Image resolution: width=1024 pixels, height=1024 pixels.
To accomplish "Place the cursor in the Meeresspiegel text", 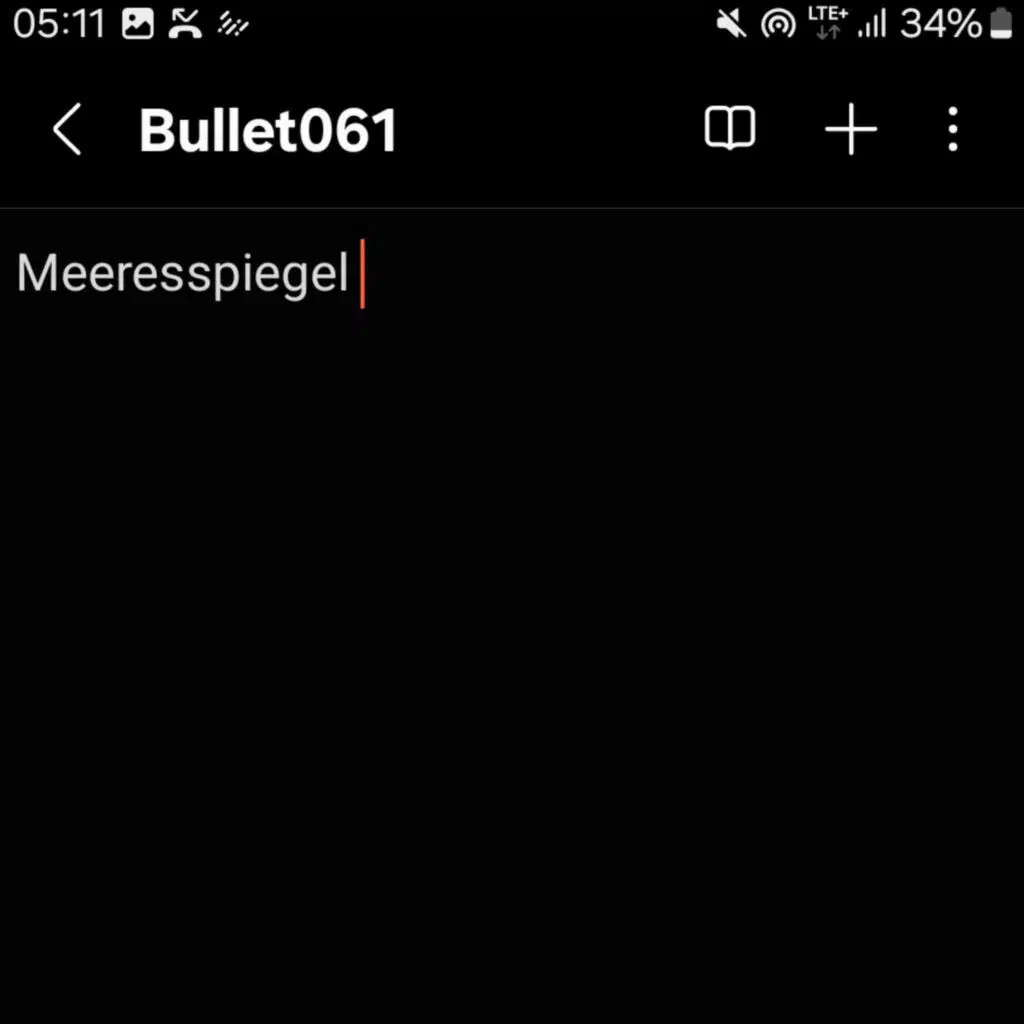I will pos(183,274).
